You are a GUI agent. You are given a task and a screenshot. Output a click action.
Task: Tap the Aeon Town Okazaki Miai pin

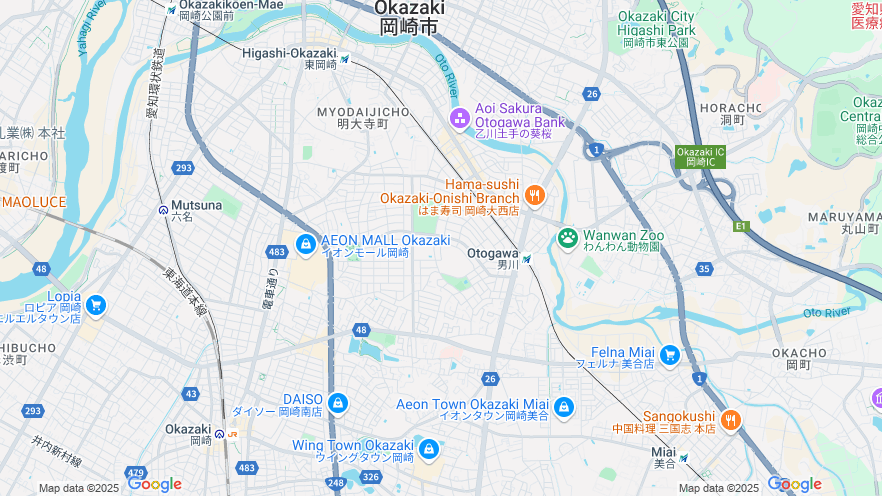click(x=564, y=407)
